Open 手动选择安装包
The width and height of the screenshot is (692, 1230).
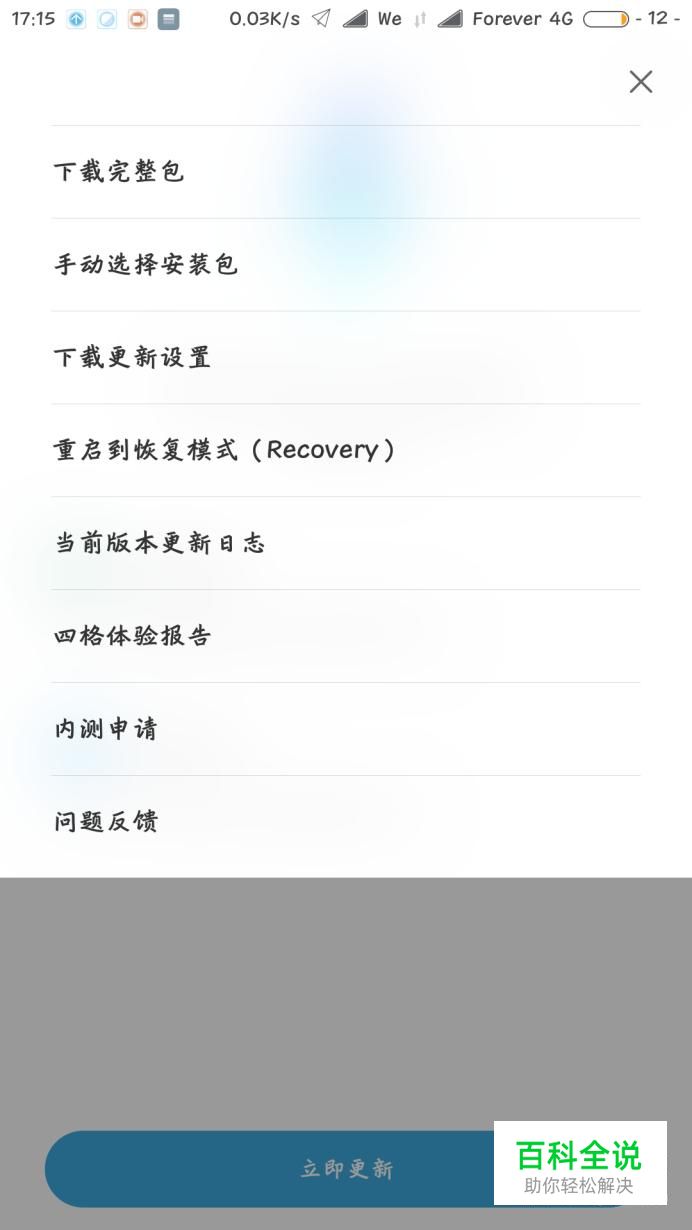click(346, 265)
